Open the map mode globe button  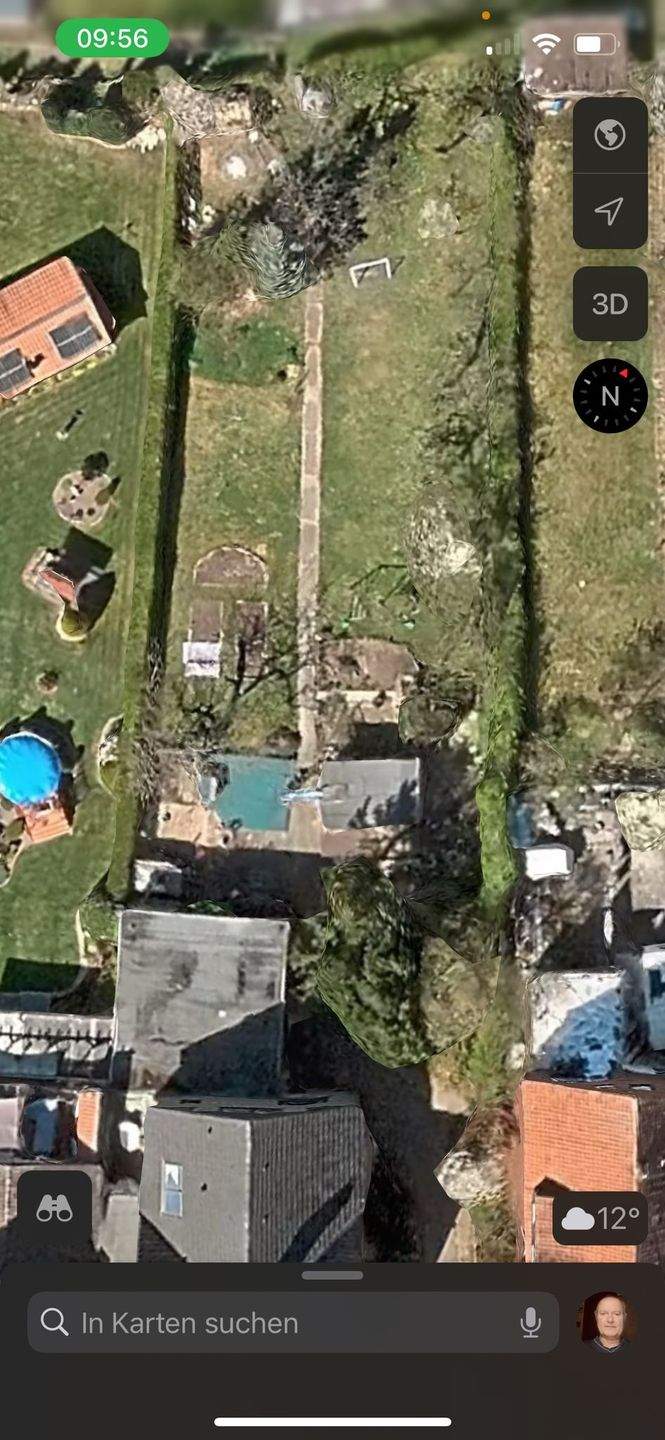[x=610, y=135]
